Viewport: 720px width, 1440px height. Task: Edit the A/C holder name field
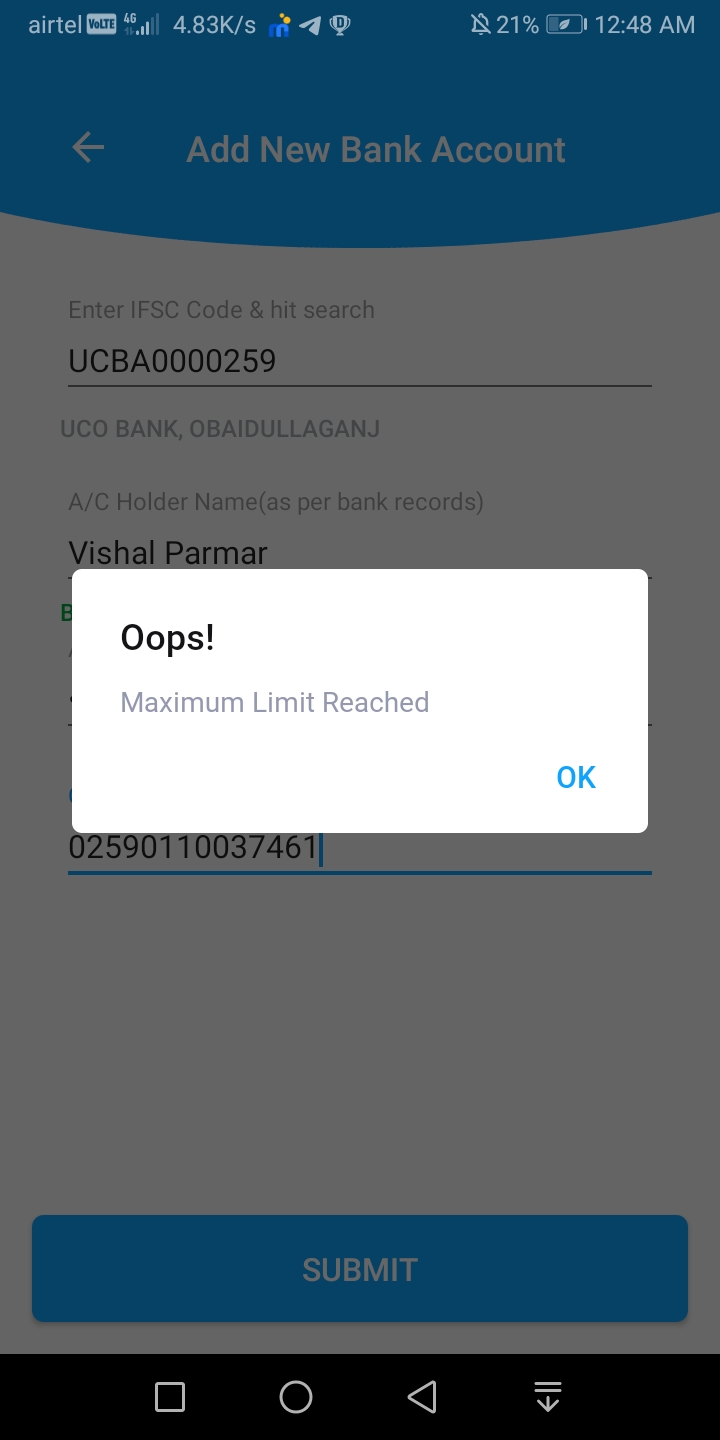pos(359,552)
